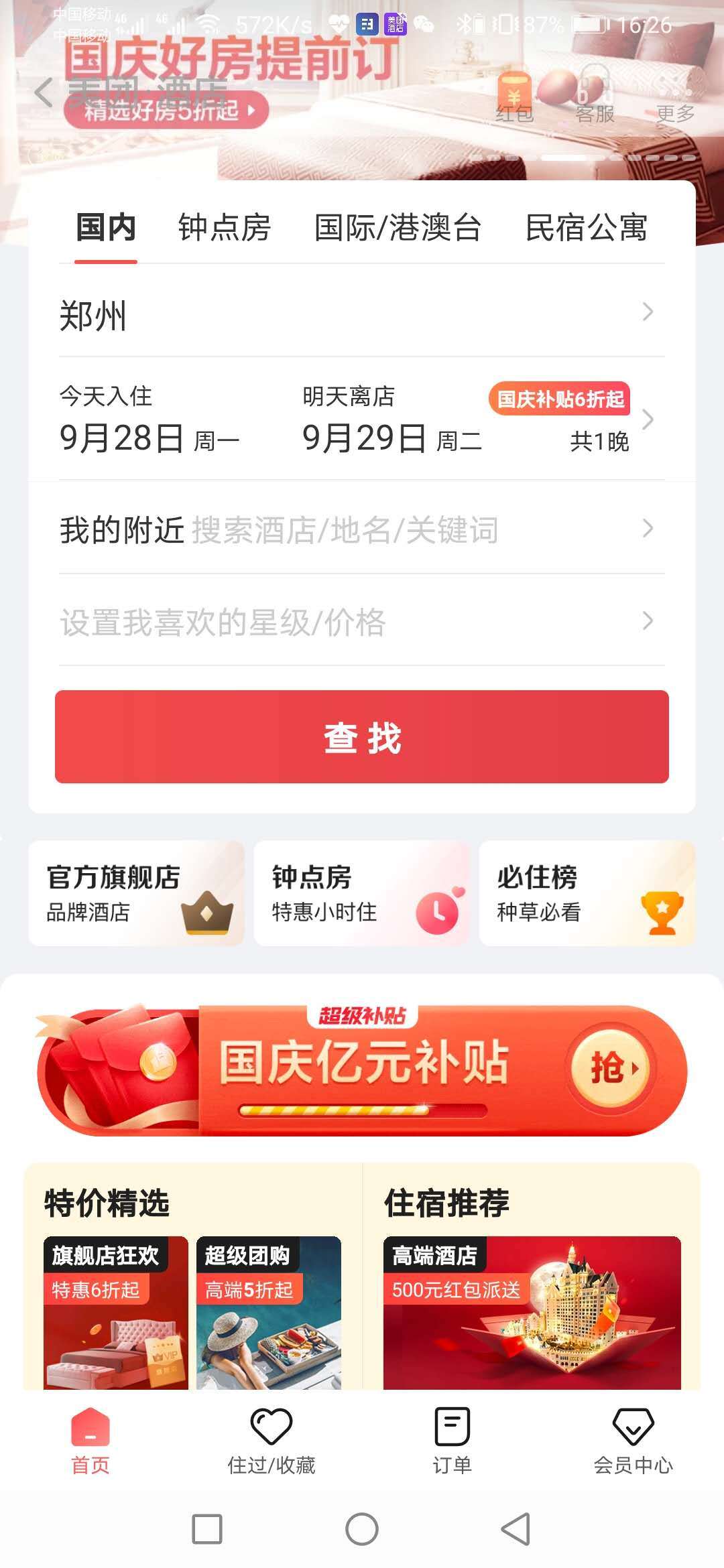Open the 红包 red packet icon
The image size is (724, 1568).
click(x=514, y=97)
